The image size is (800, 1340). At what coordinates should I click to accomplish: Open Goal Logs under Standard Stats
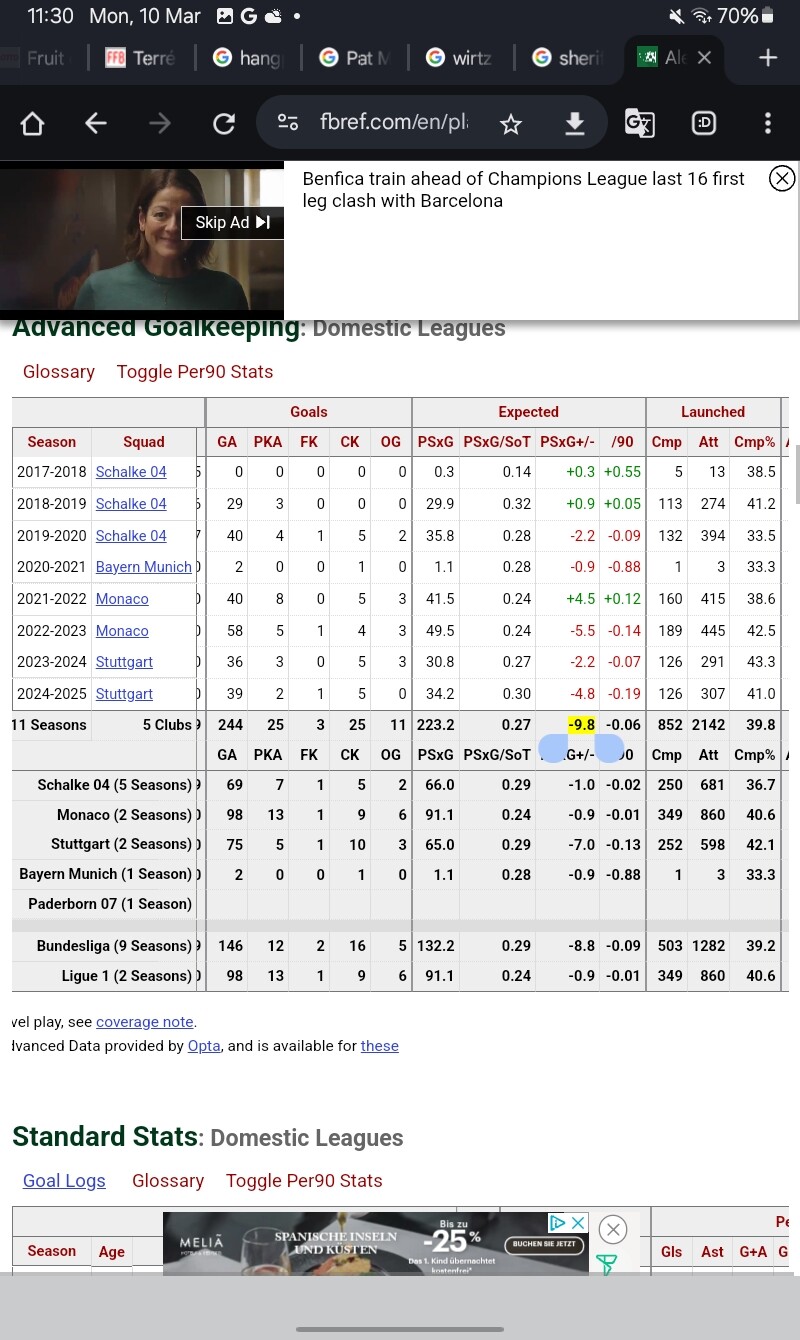64,1181
